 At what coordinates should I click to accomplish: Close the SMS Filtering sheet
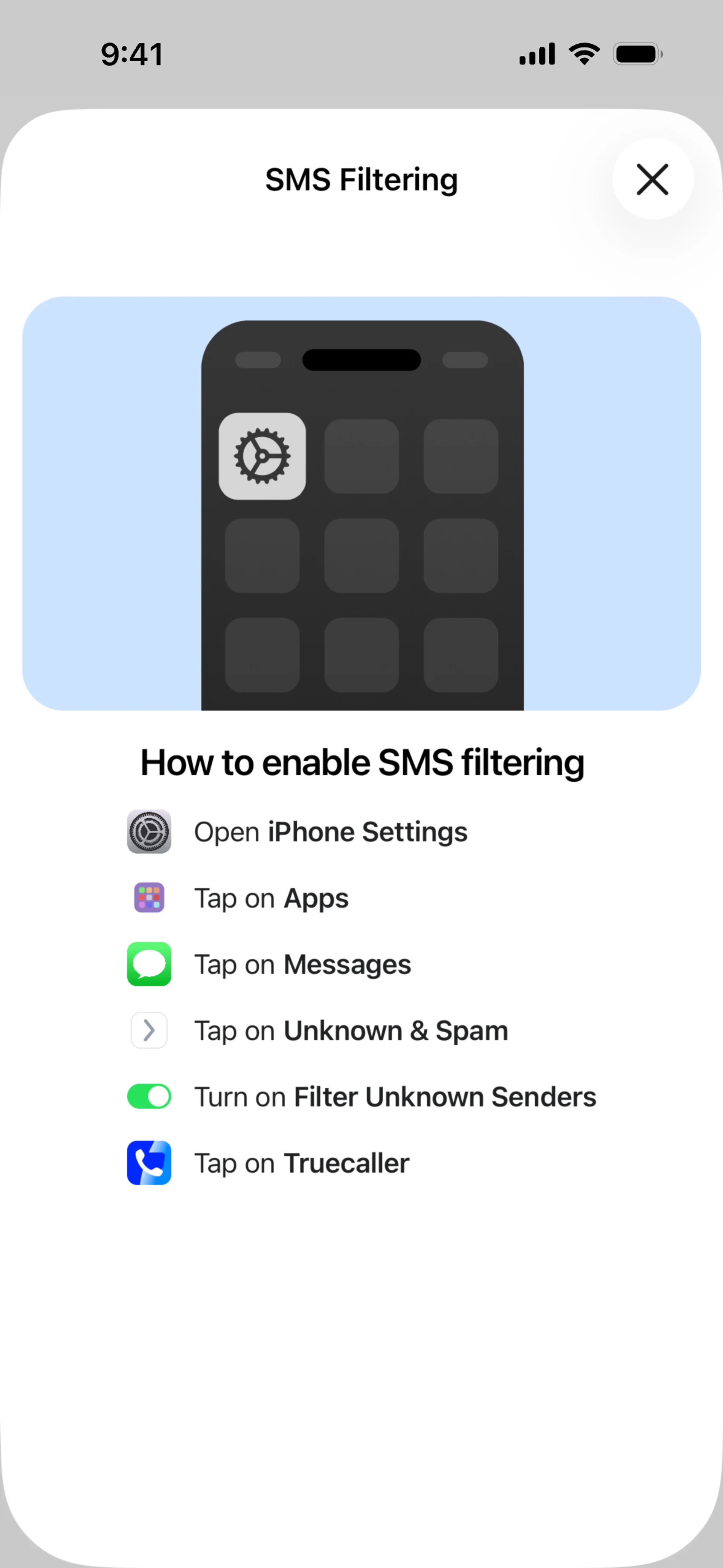pos(653,179)
